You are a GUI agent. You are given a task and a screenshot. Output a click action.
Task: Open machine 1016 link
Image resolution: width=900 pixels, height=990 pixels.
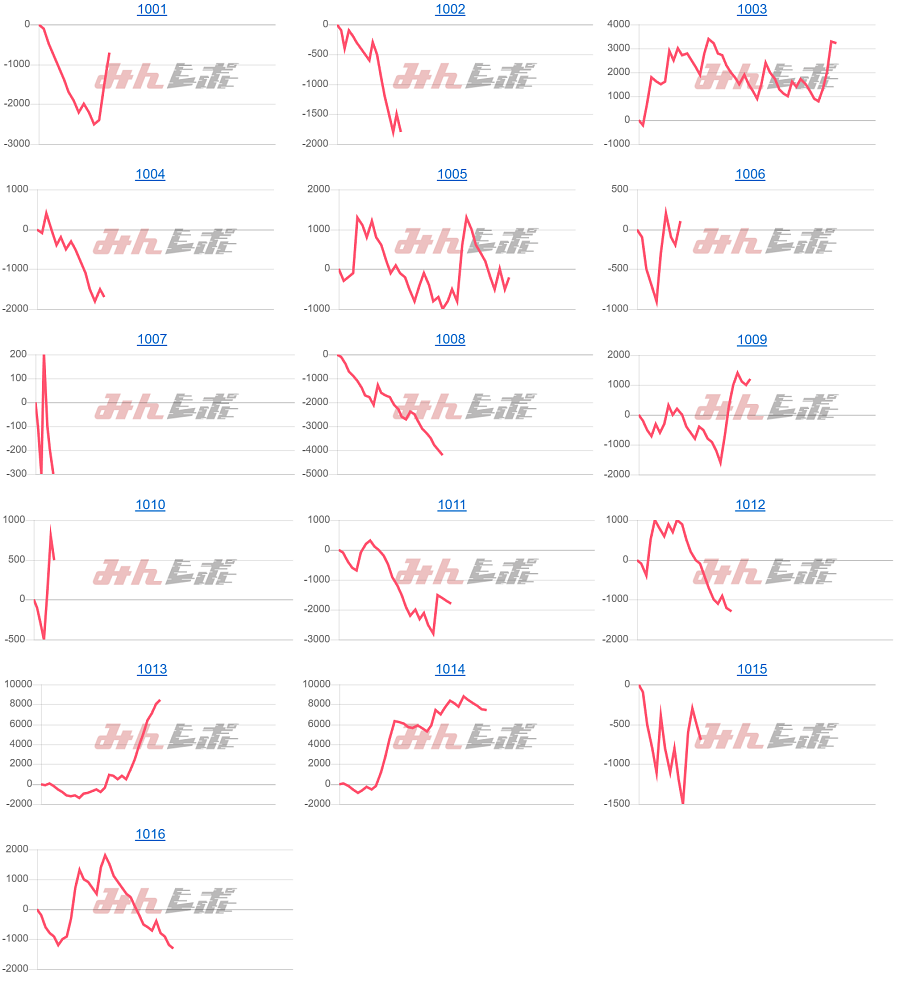pos(150,834)
